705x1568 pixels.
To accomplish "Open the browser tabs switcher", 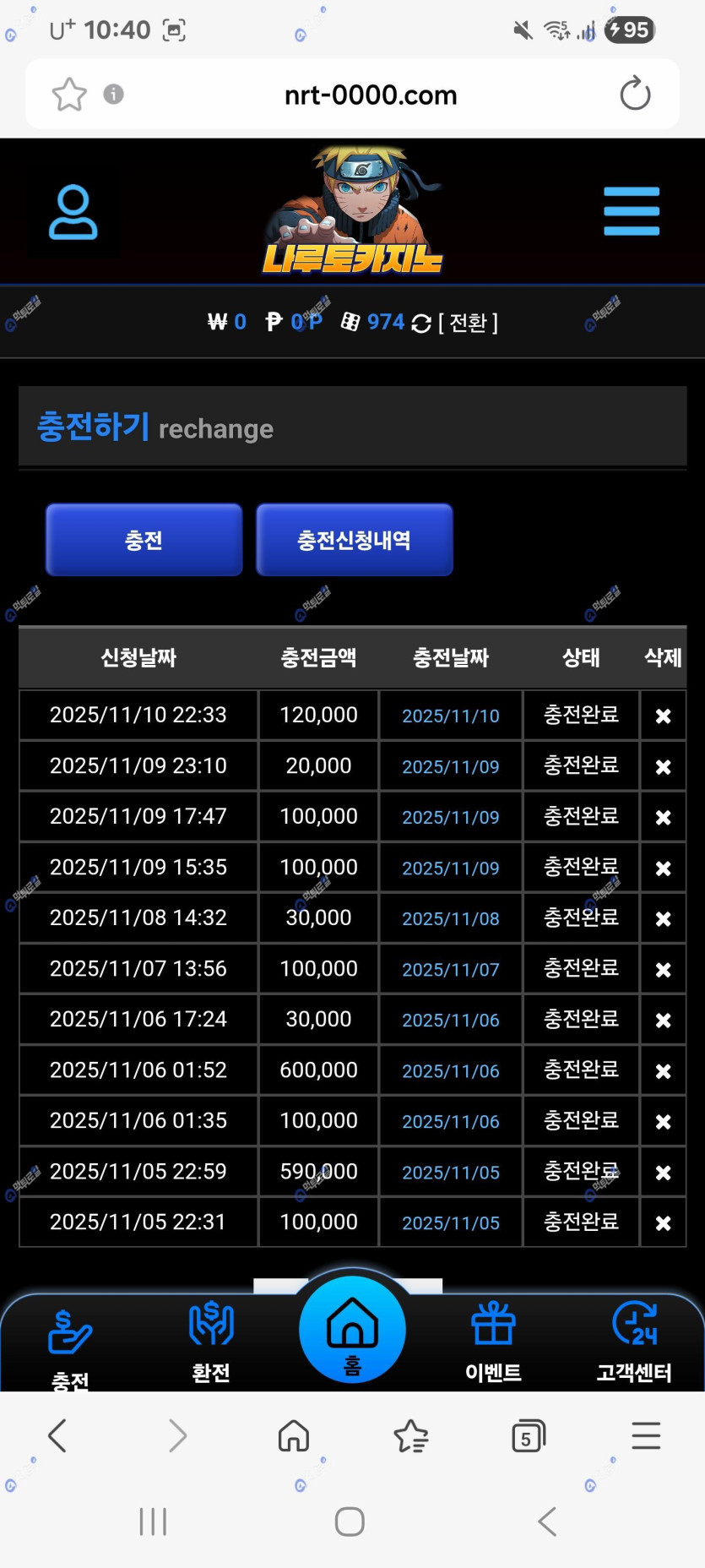I will [529, 1436].
